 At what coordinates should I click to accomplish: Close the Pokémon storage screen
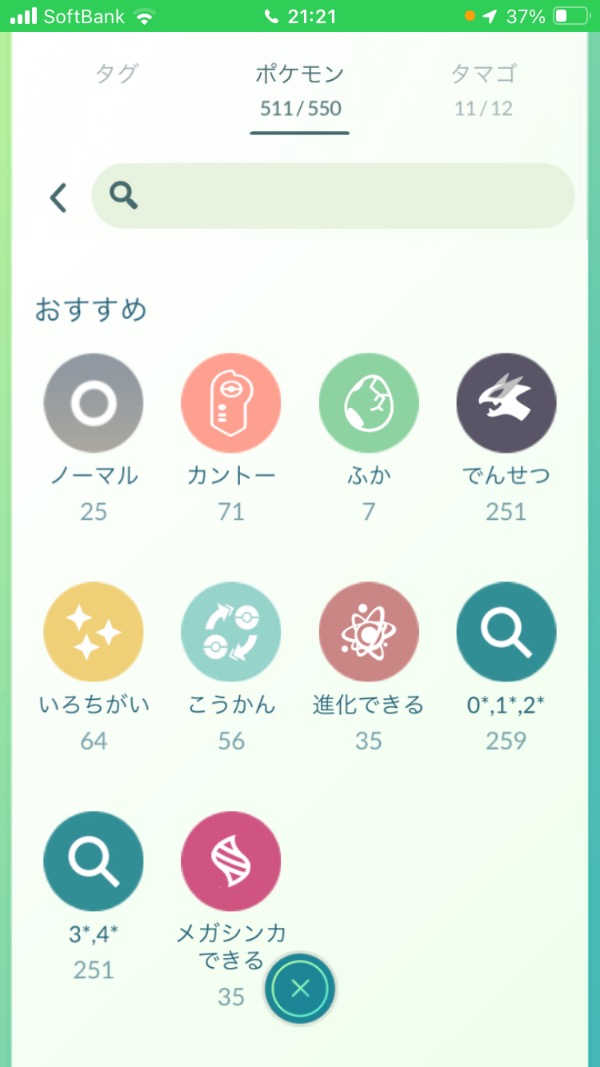300,989
